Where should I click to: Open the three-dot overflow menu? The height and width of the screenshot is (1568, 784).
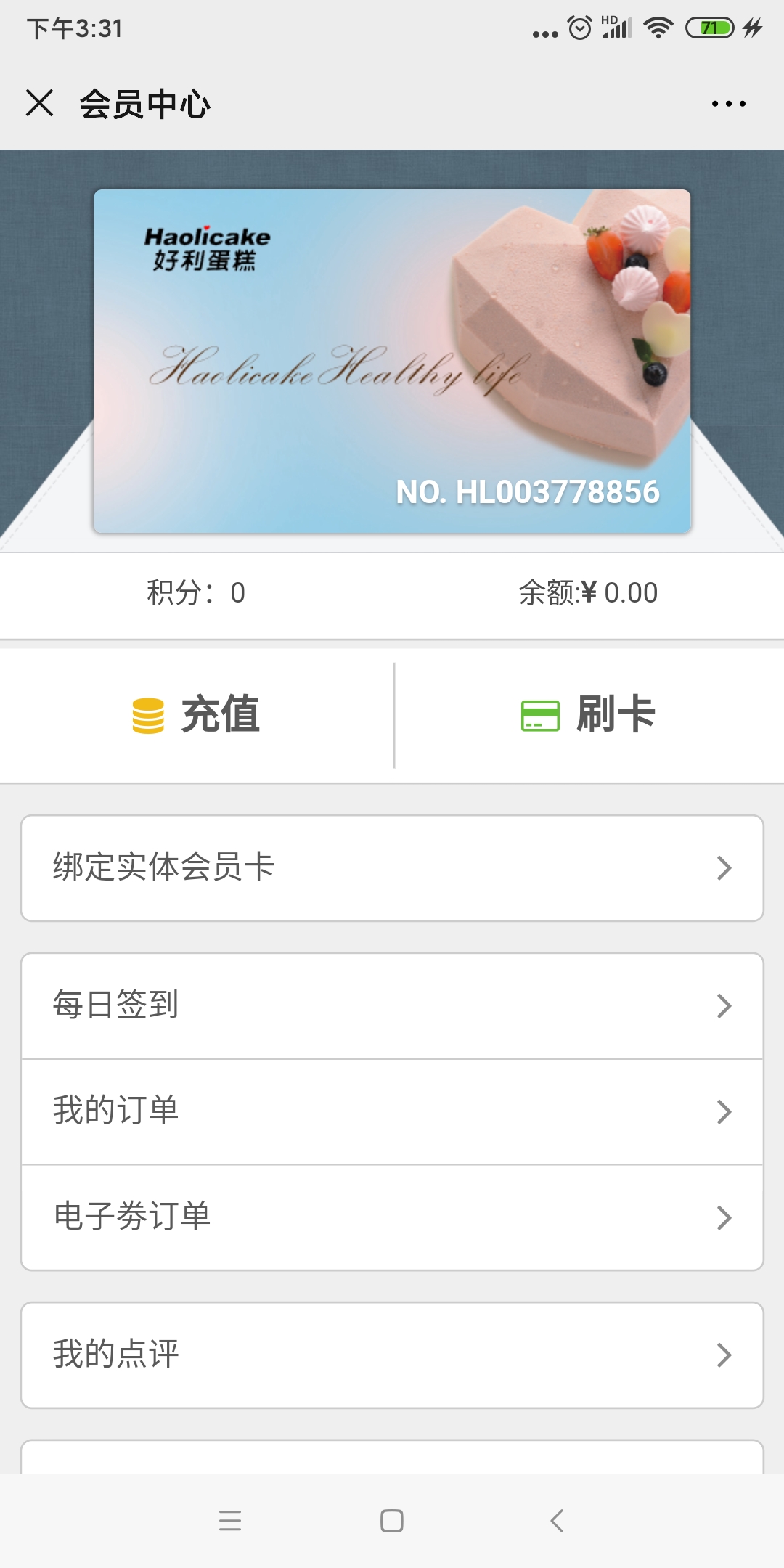click(x=728, y=104)
